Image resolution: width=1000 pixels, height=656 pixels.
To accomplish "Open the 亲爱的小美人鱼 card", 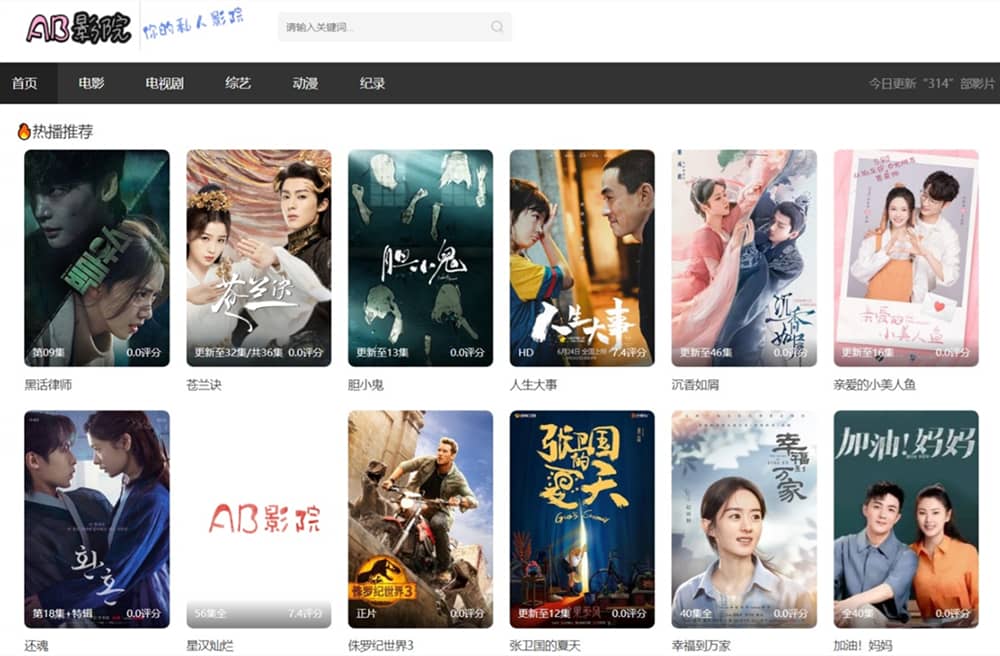I will pos(905,258).
